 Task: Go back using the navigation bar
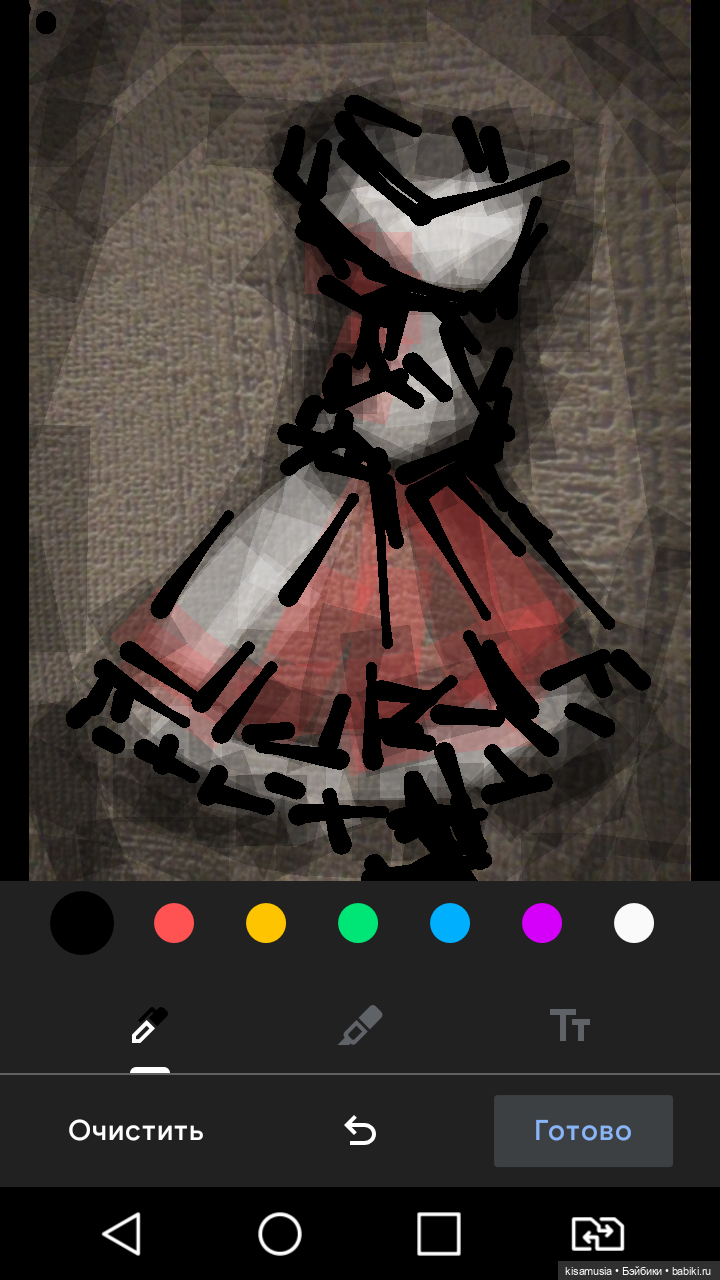(122, 1234)
